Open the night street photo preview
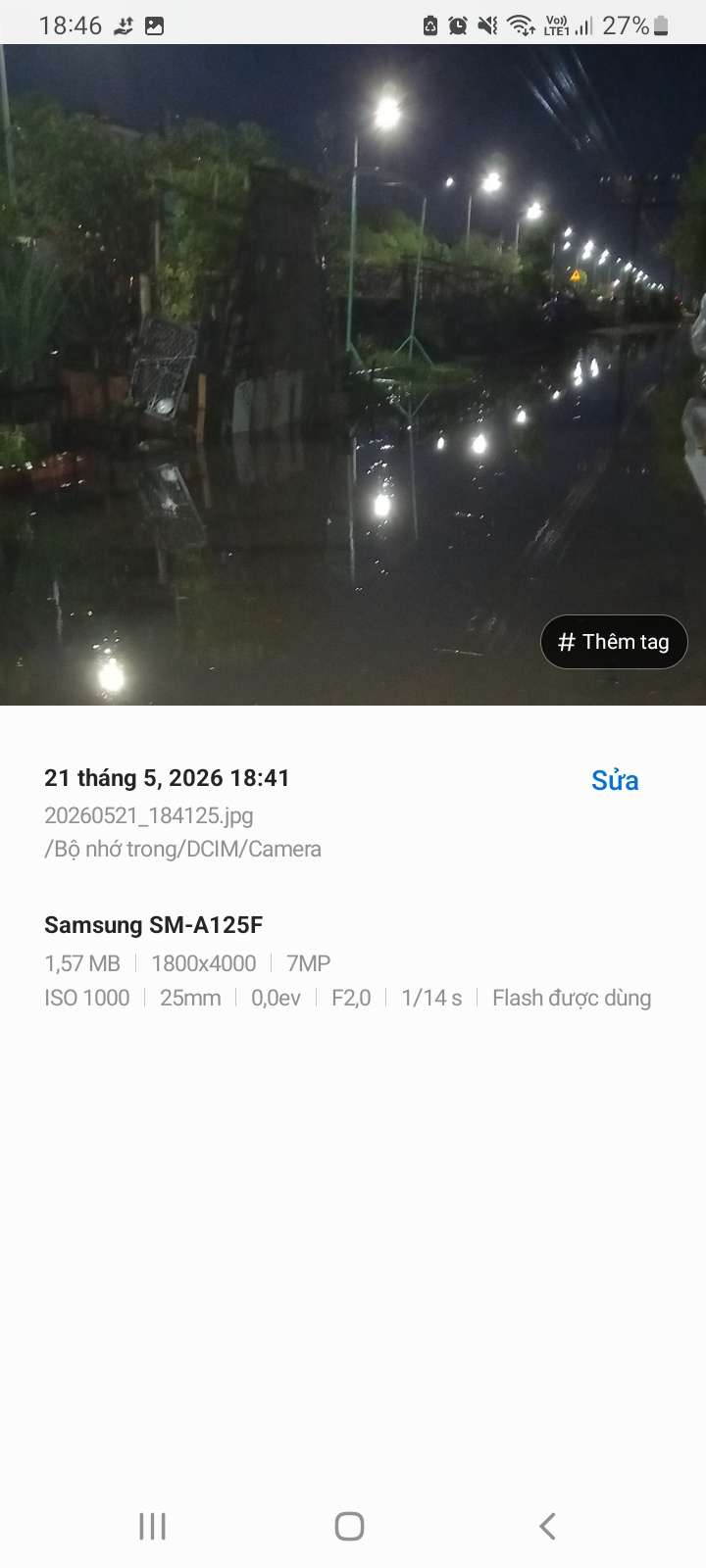The image size is (706, 1568). click(353, 374)
